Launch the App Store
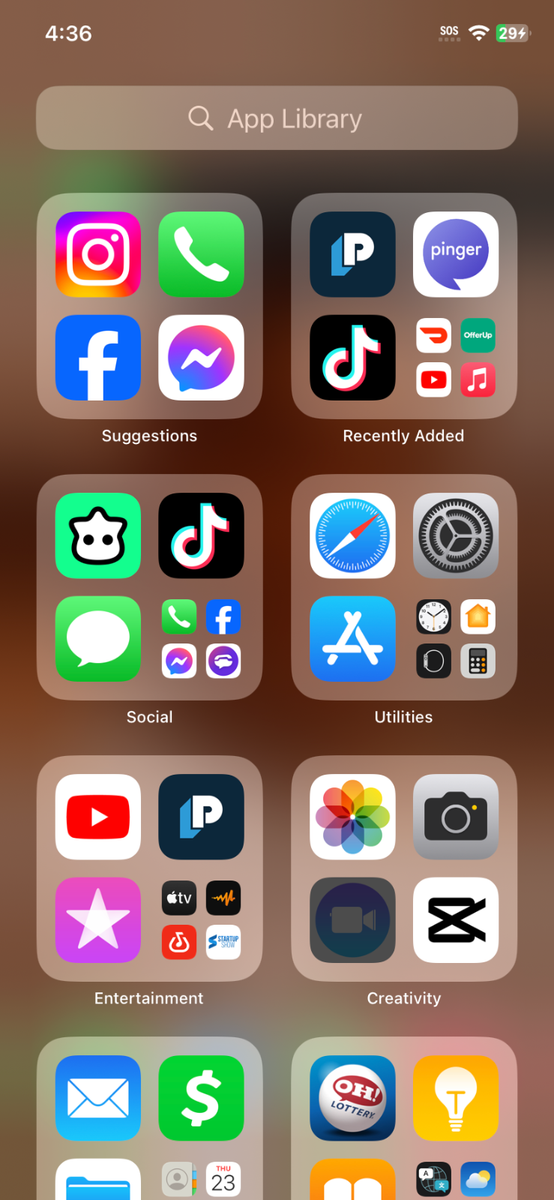The image size is (554, 1200). (352, 639)
